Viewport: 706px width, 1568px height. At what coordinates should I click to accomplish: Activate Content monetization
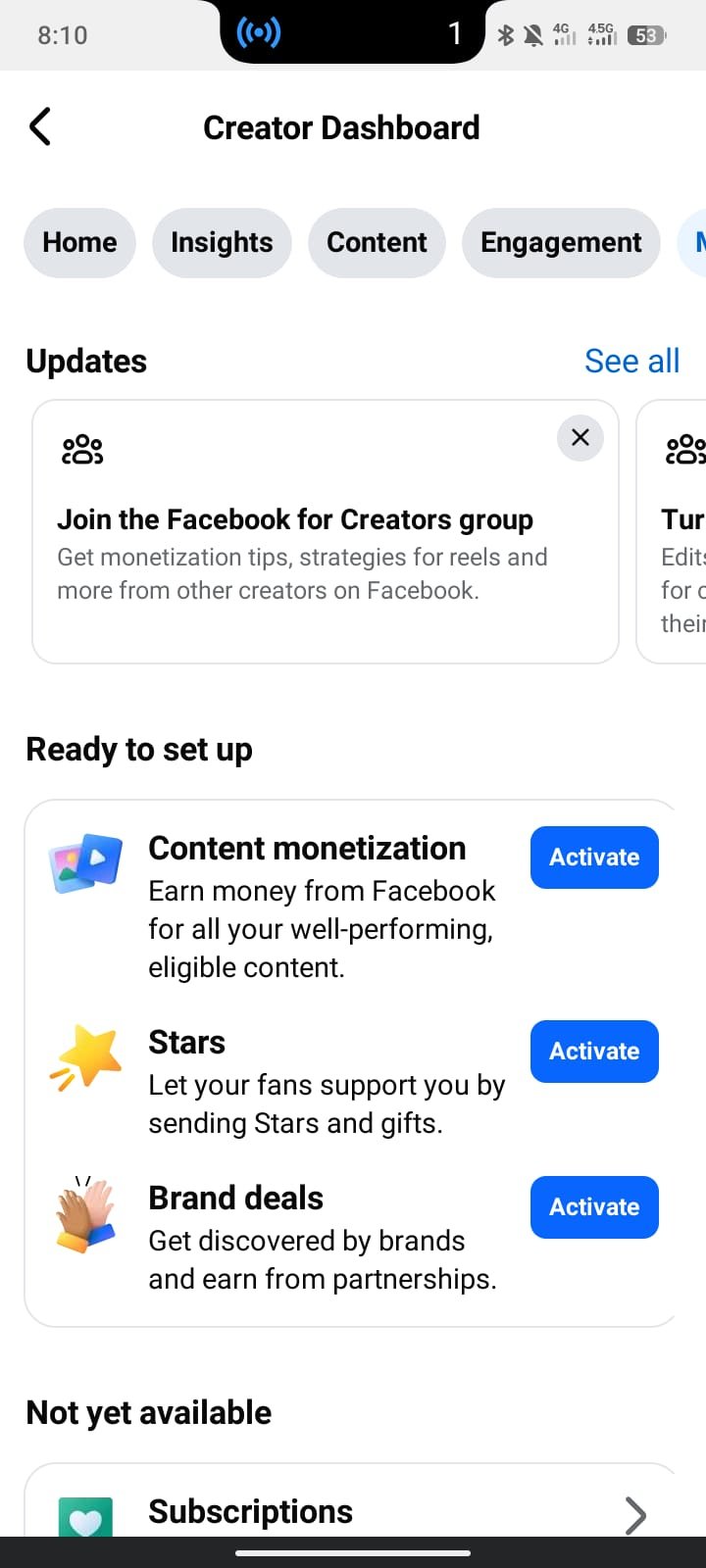click(x=594, y=857)
